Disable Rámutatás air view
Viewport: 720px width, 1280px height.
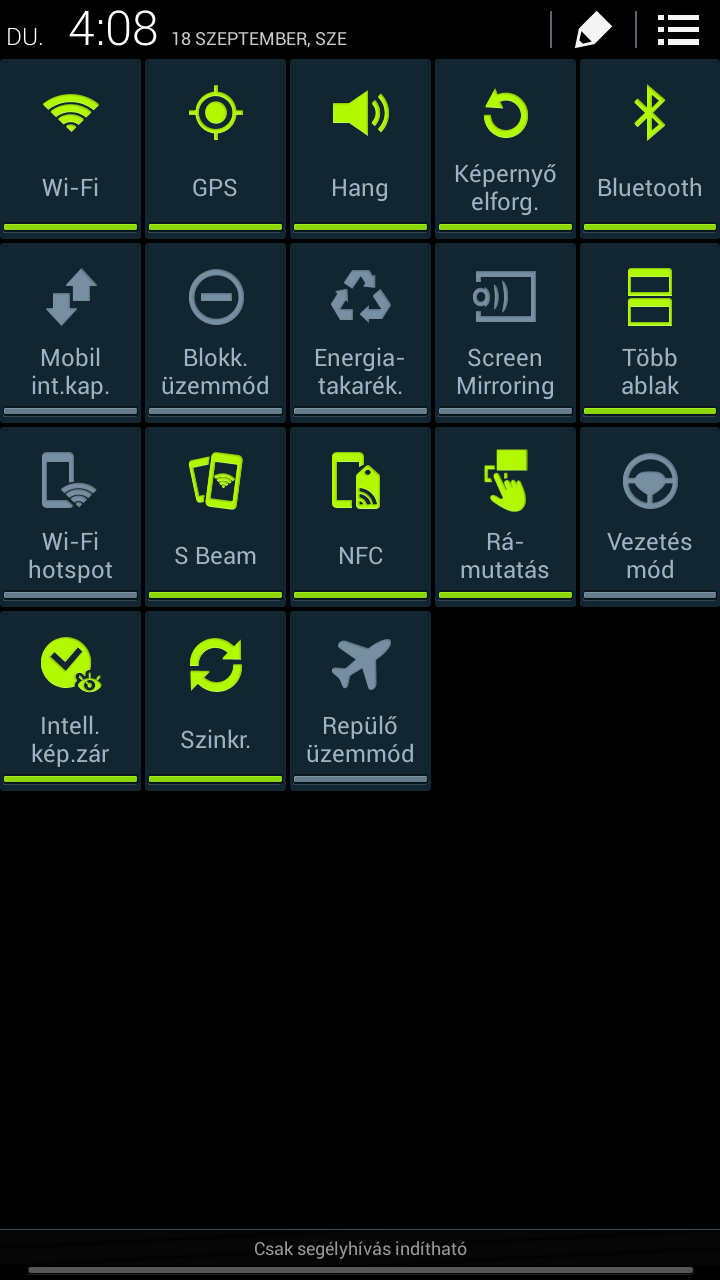click(505, 514)
